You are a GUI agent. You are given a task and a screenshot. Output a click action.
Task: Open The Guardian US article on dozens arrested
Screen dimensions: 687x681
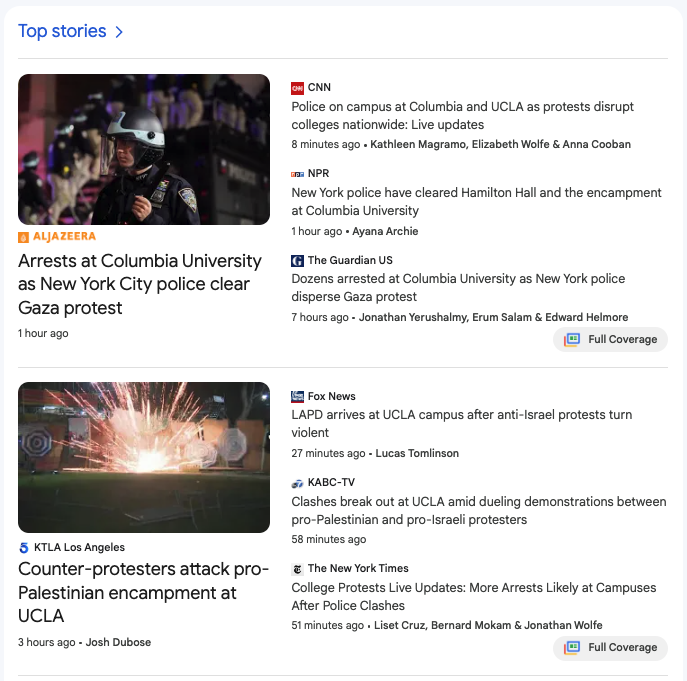(458, 288)
